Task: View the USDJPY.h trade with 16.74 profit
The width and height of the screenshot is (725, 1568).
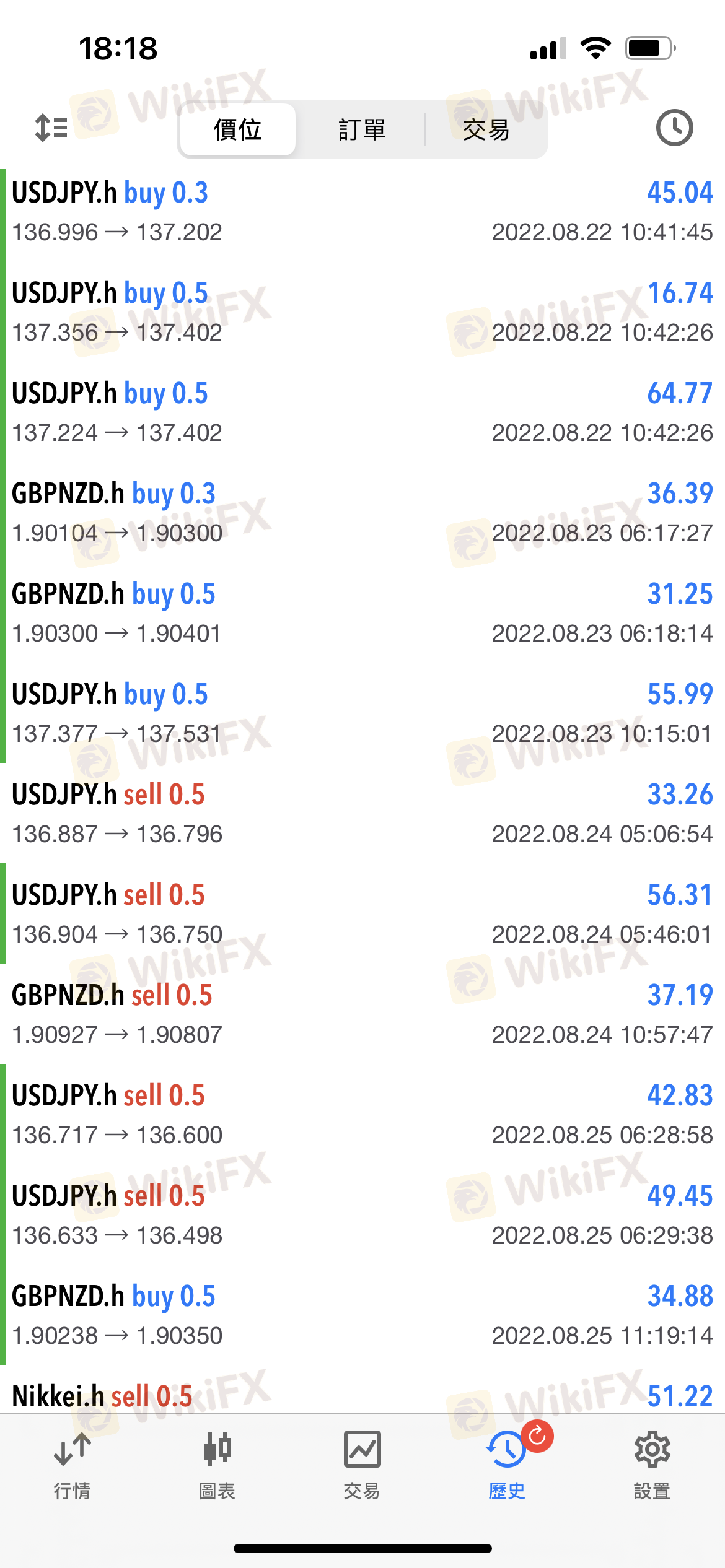Action: pyautogui.click(x=362, y=312)
